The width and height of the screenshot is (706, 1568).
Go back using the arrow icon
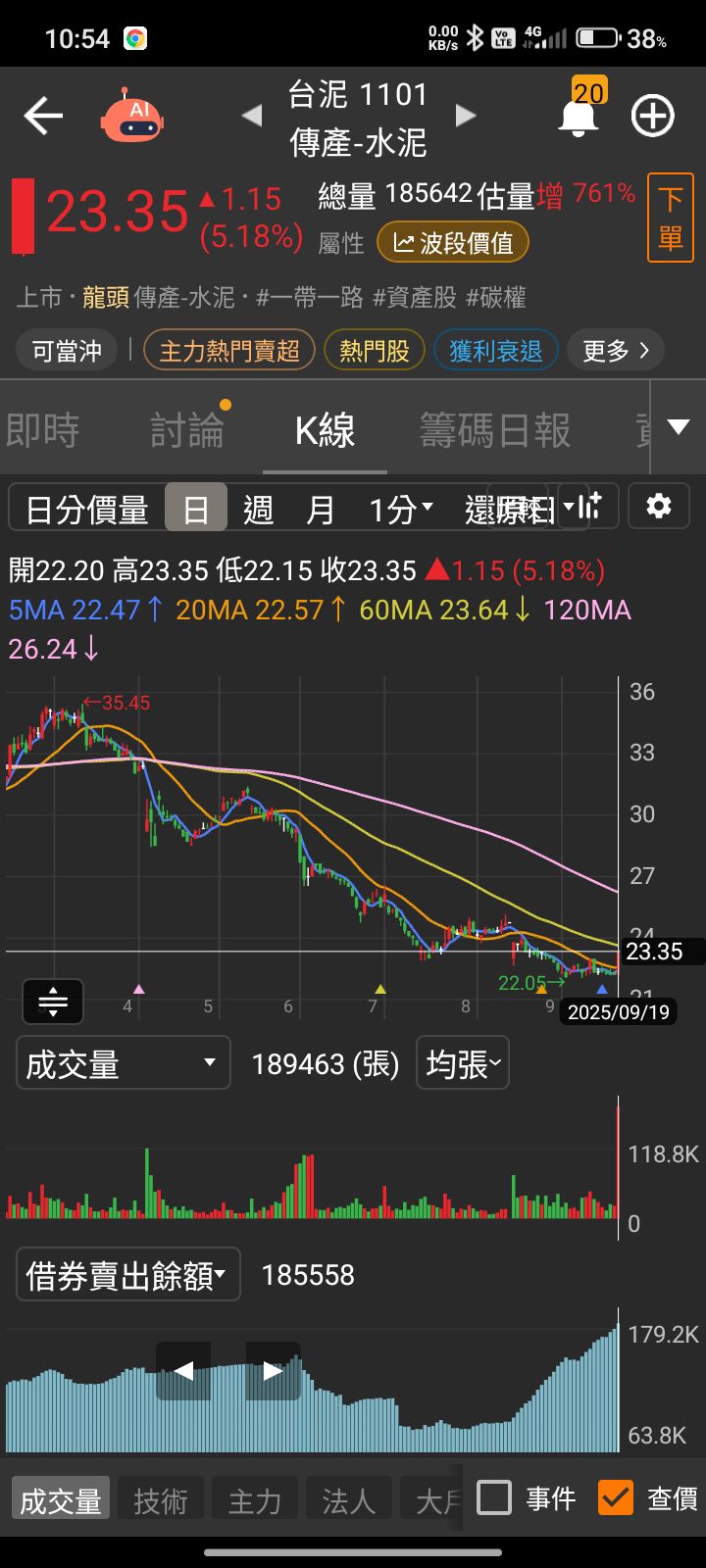click(x=43, y=117)
